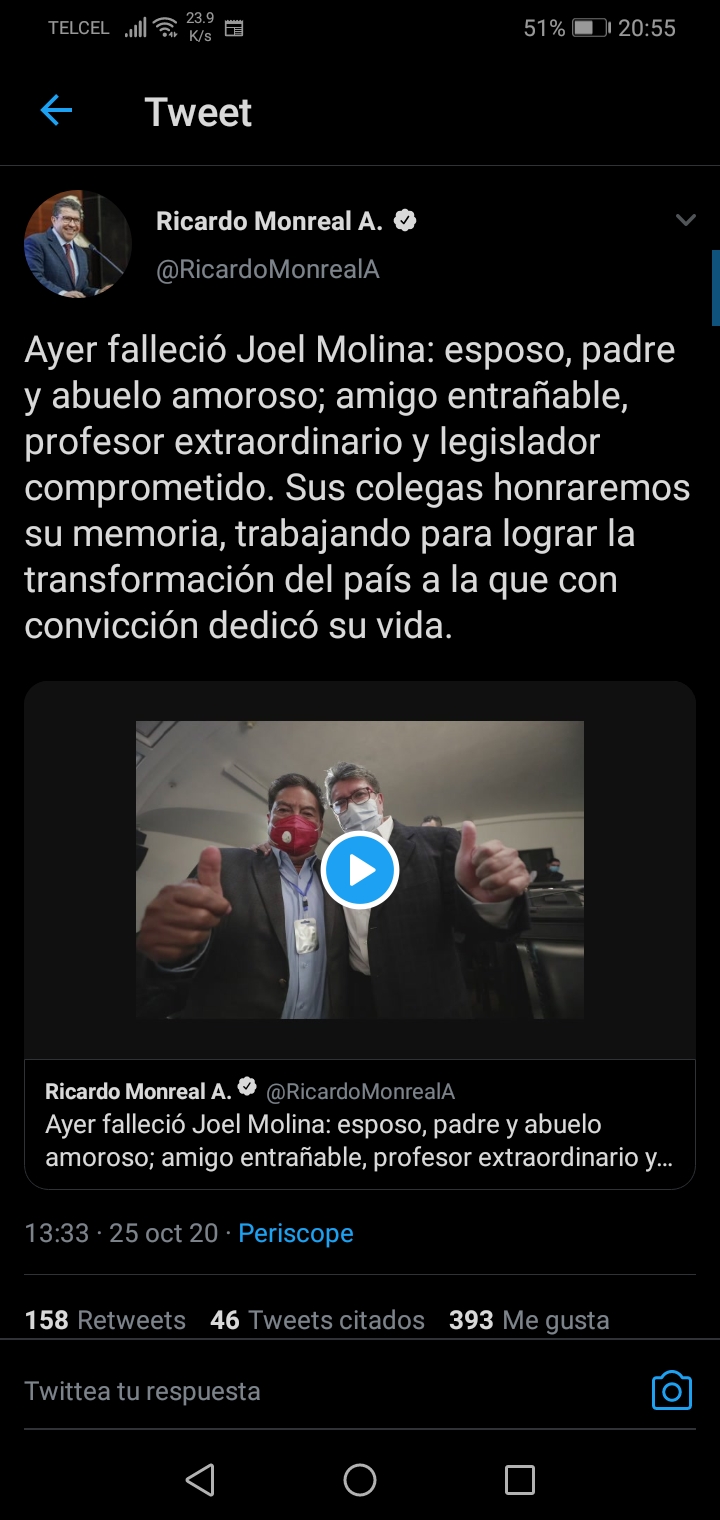Open the camera to attach a photo

671,1391
